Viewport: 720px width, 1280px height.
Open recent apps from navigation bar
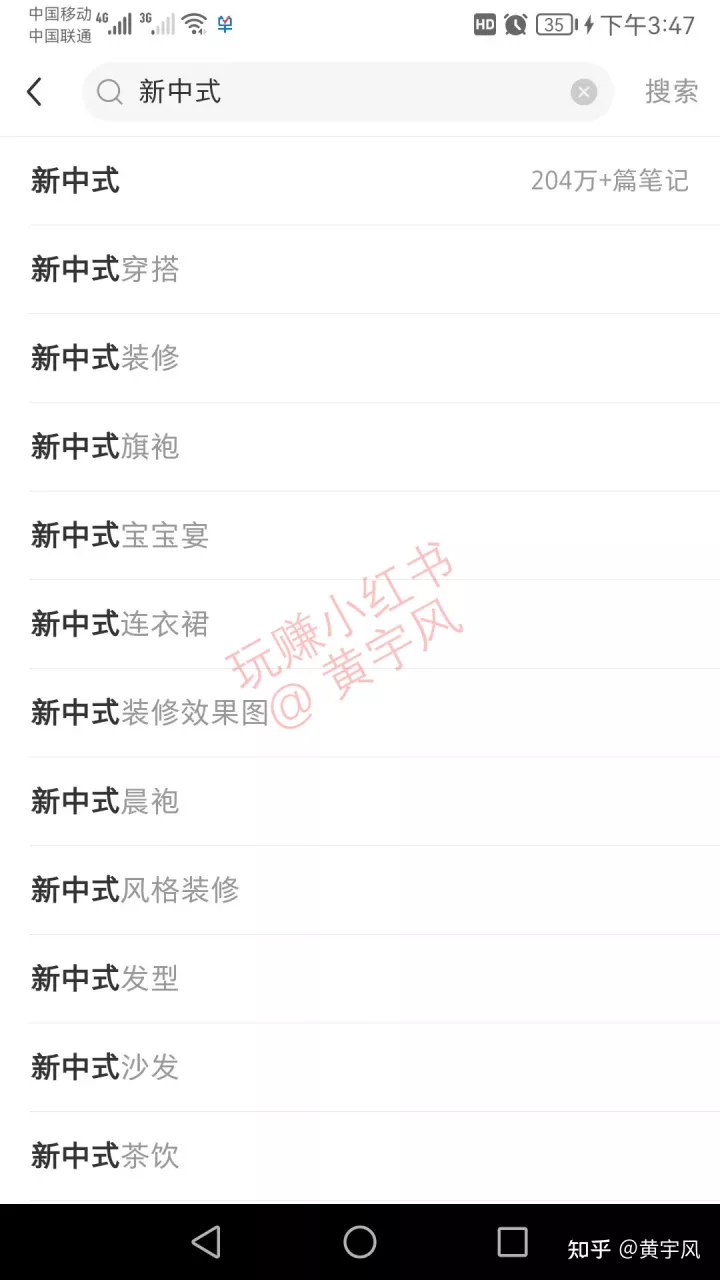pos(512,1242)
